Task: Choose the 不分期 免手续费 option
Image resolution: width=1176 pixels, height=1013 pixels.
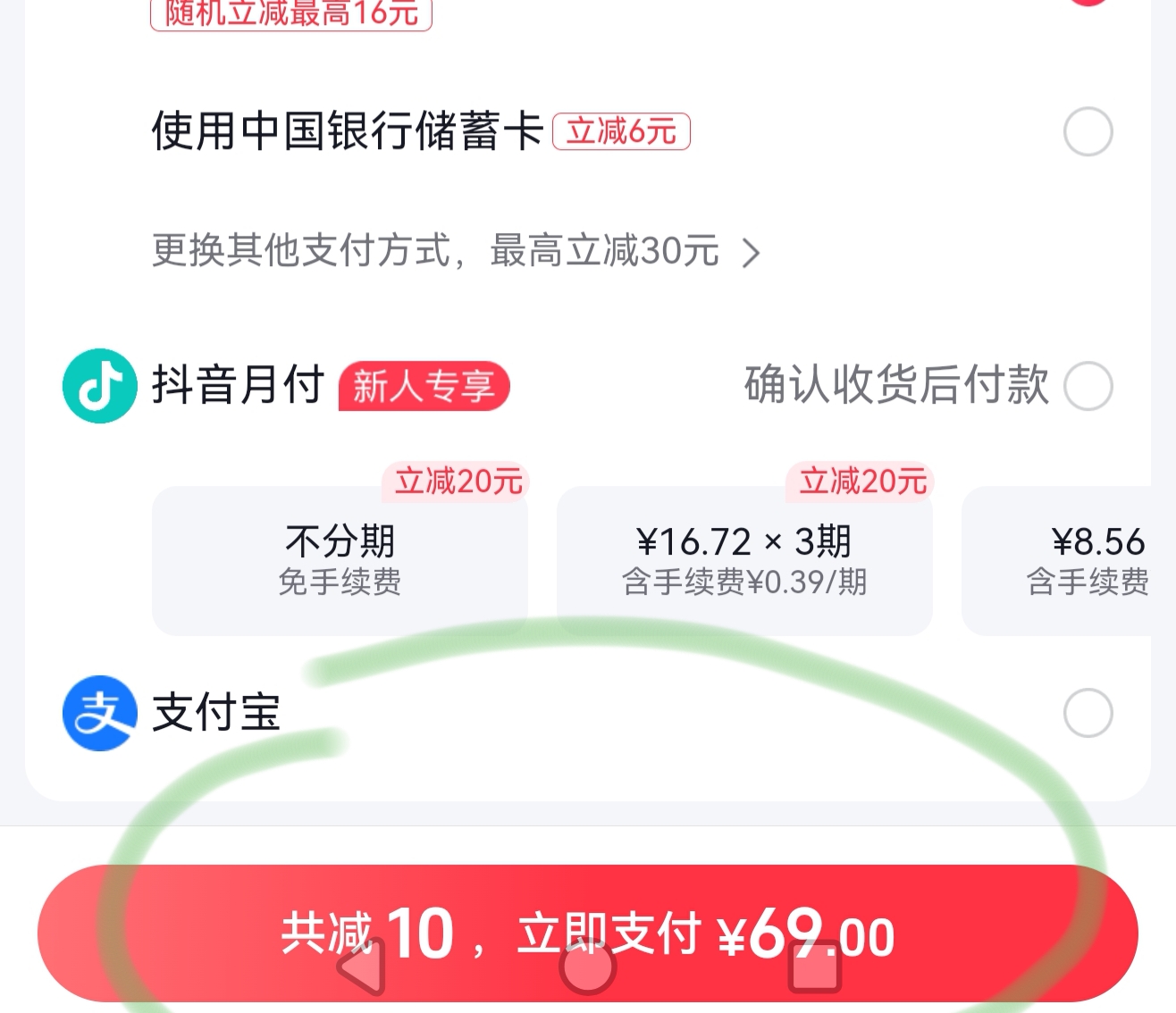Action: [340, 560]
